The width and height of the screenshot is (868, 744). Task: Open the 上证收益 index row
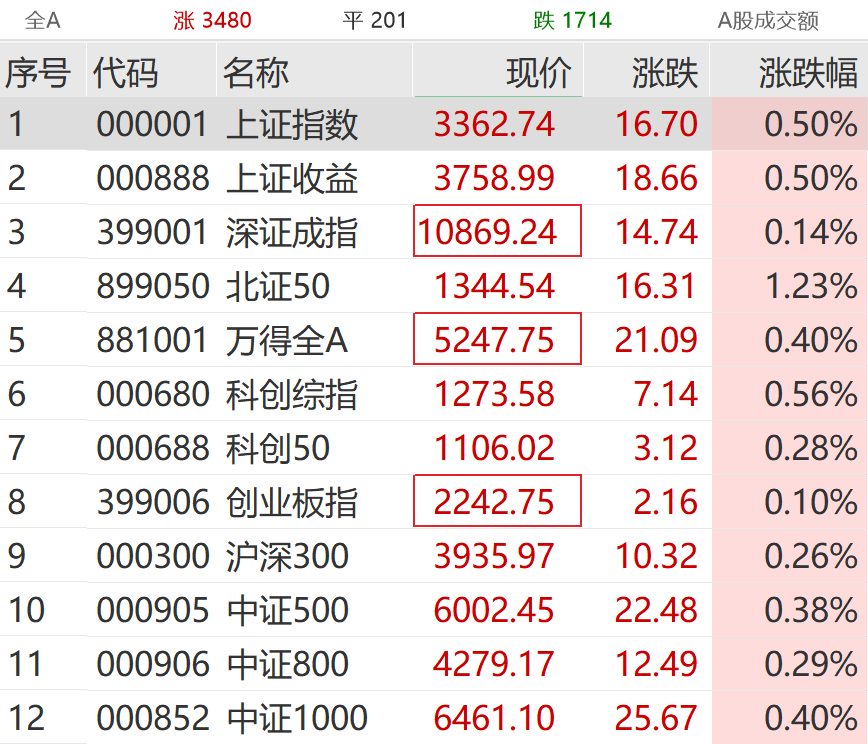click(x=292, y=179)
